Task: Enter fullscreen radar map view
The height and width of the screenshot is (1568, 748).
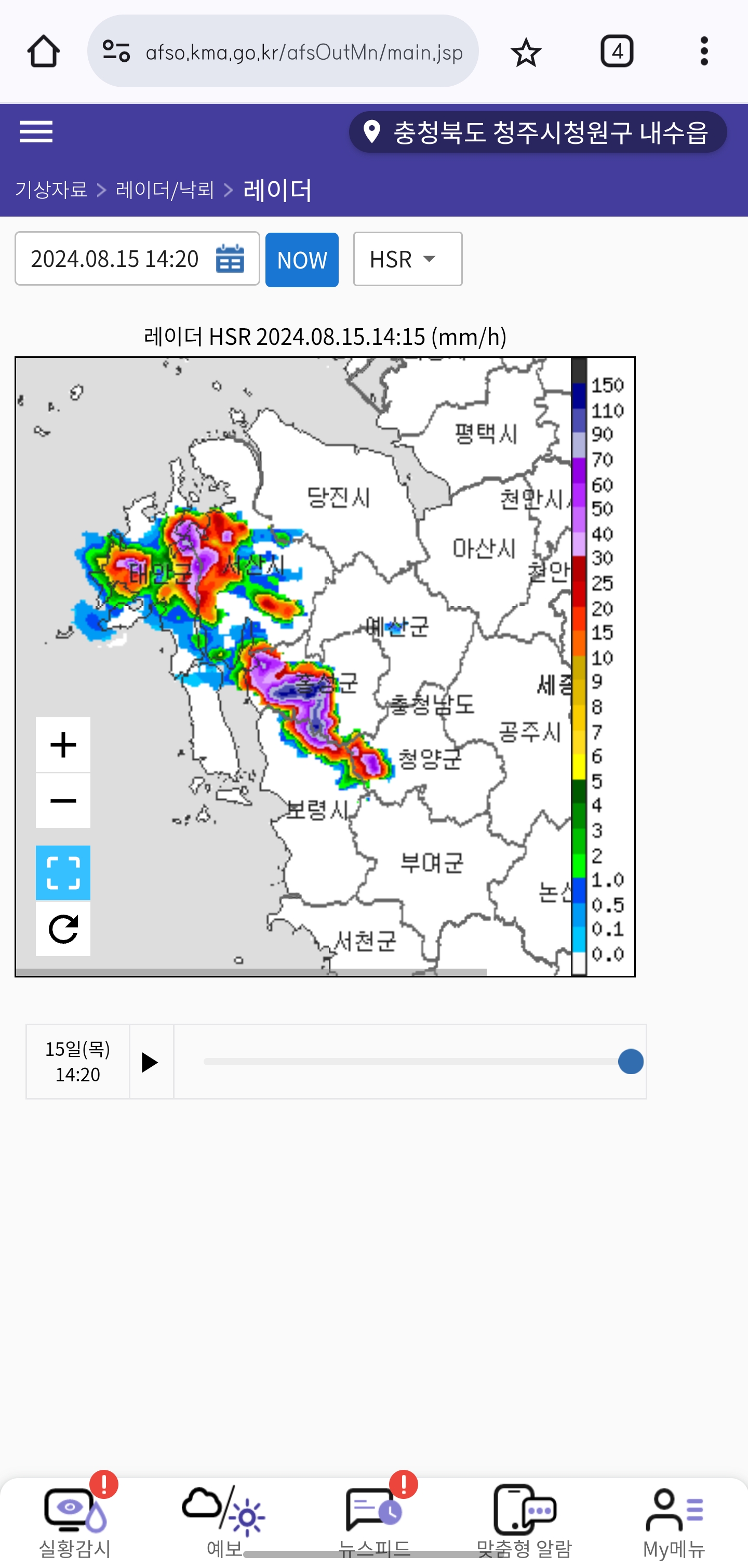Action: point(63,872)
